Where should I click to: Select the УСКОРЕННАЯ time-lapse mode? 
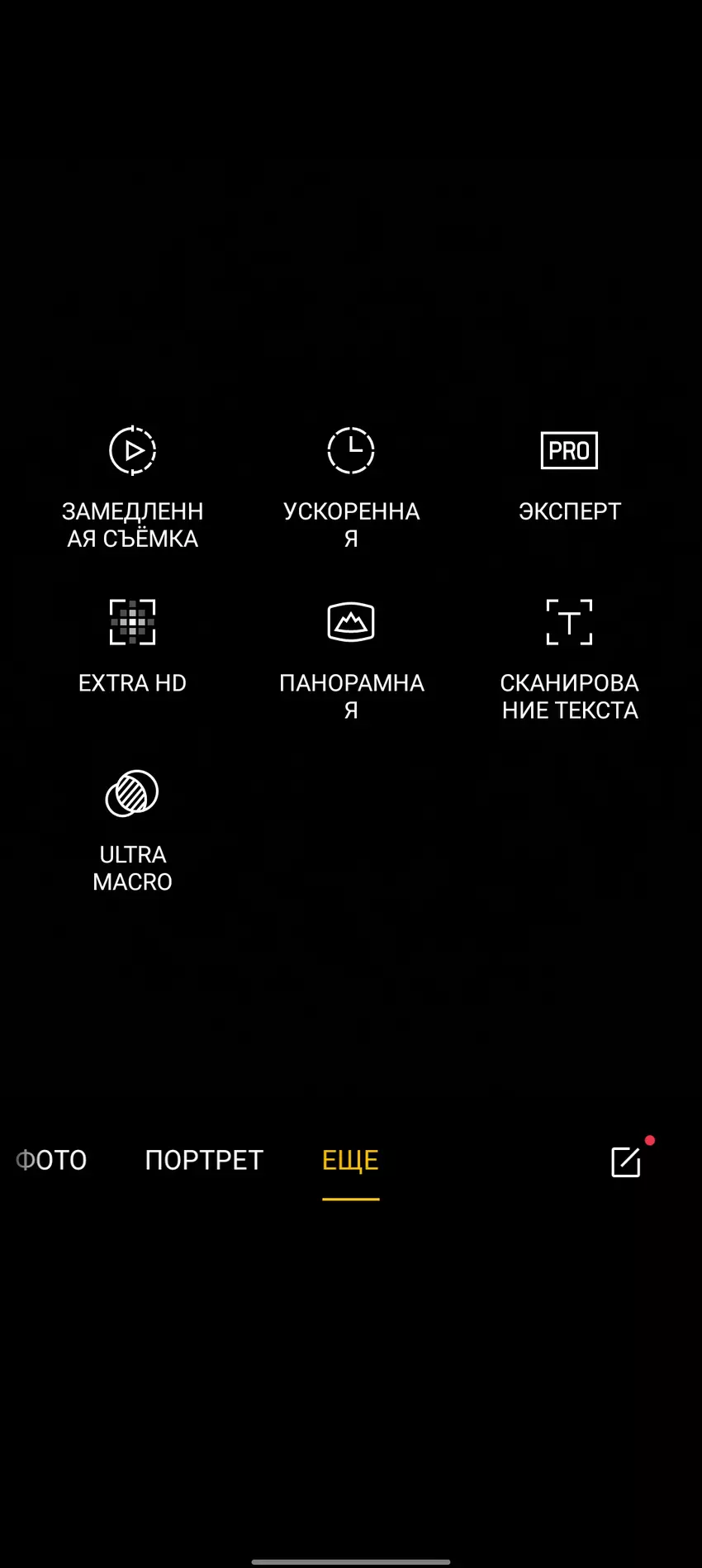351,451
